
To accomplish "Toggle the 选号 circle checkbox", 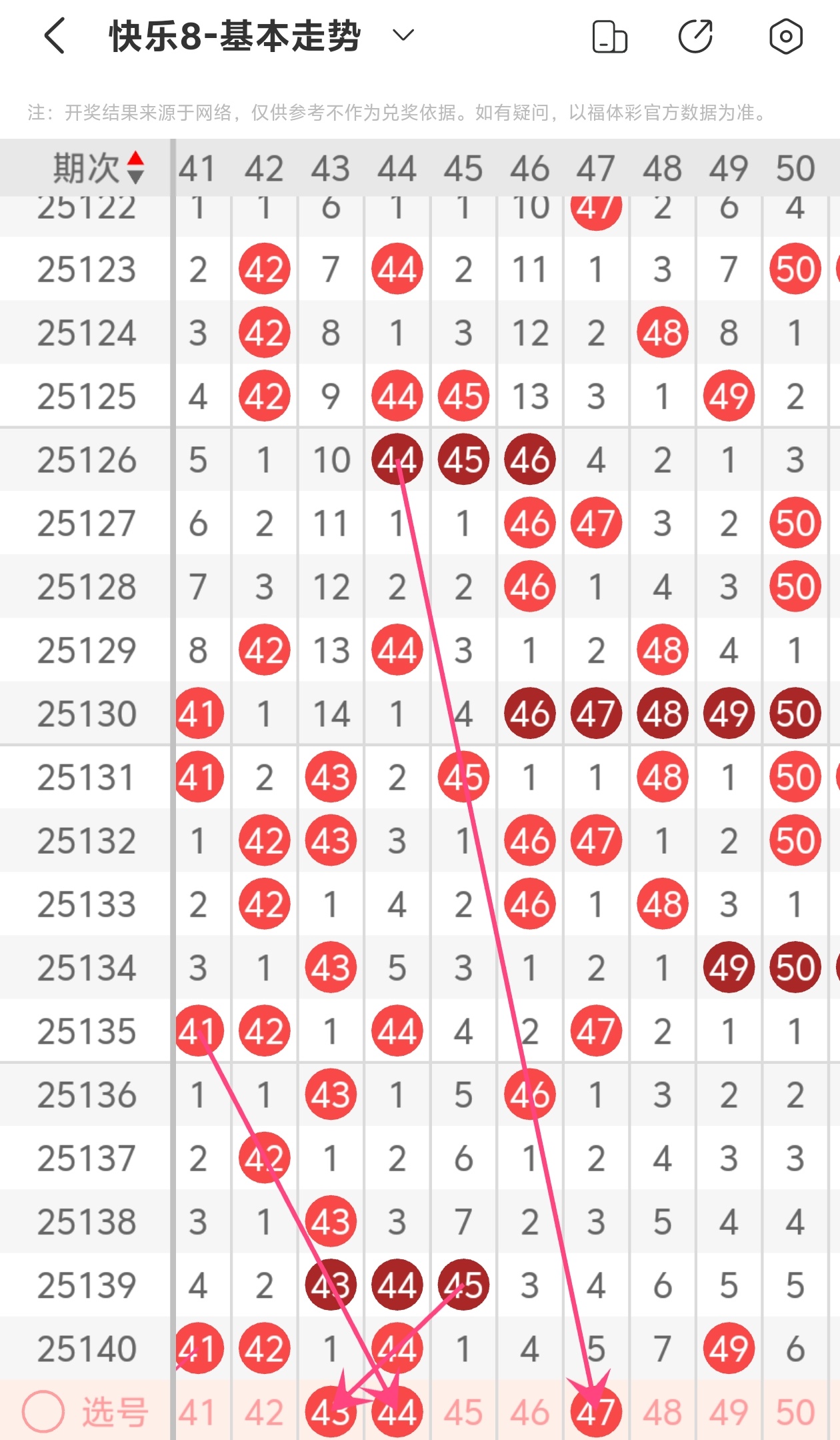I will [43, 1411].
